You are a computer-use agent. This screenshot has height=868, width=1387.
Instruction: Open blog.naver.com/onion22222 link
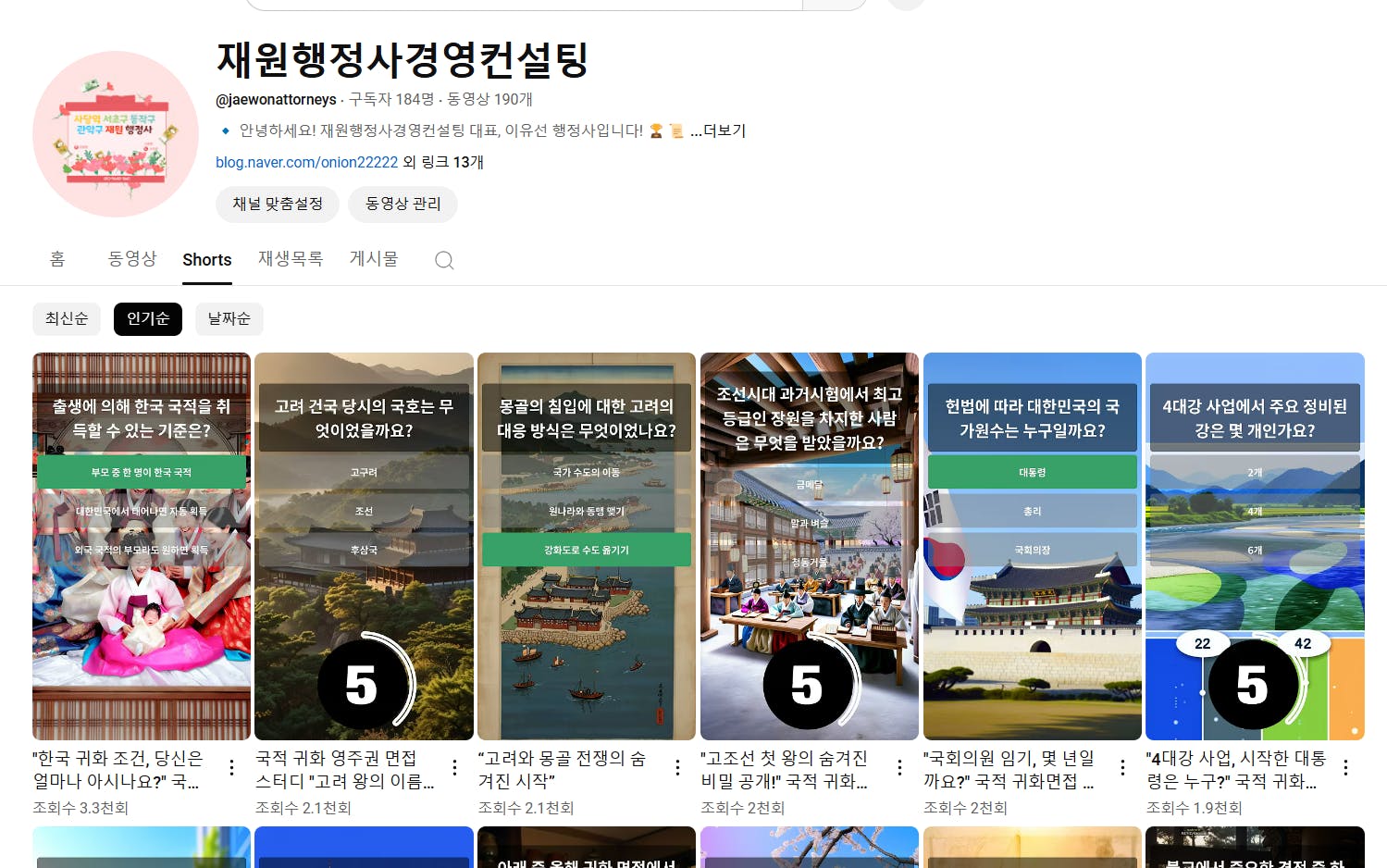306,162
